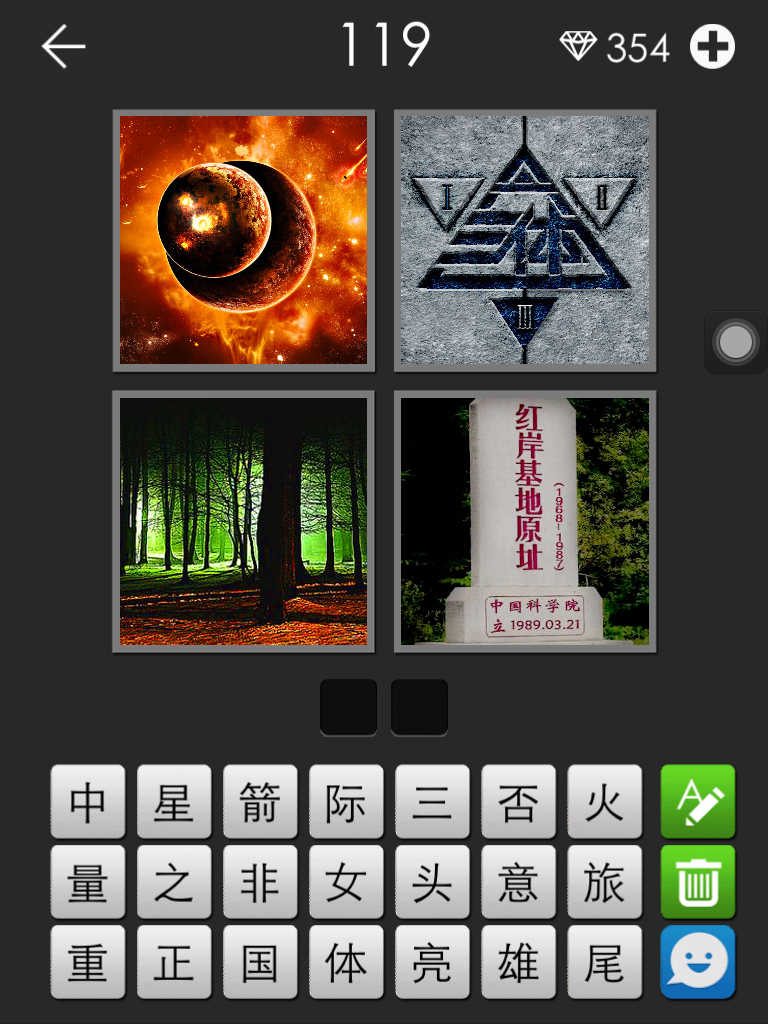Choose the letter tile 星
The height and width of the screenshot is (1024, 768).
tap(174, 802)
